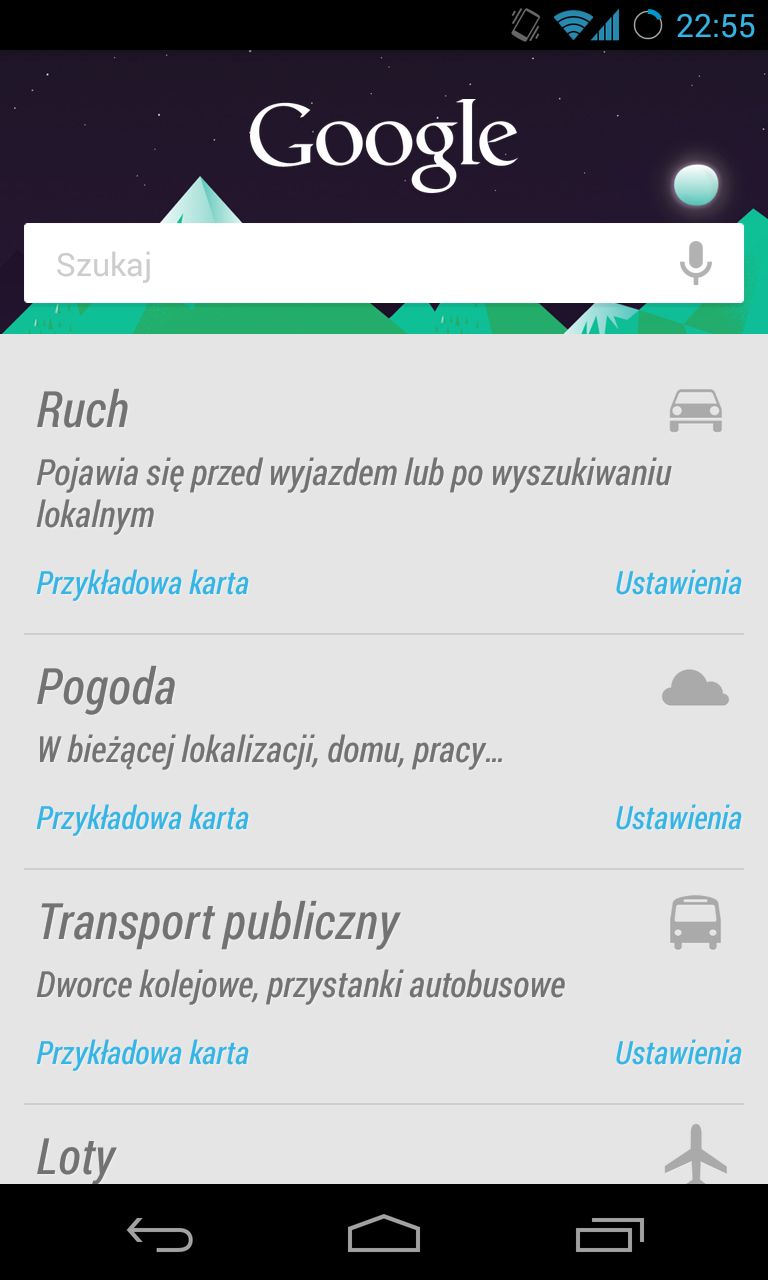Open Ustawienia for the Ruch card
The height and width of the screenshot is (1280, 768).
(678, 583)
